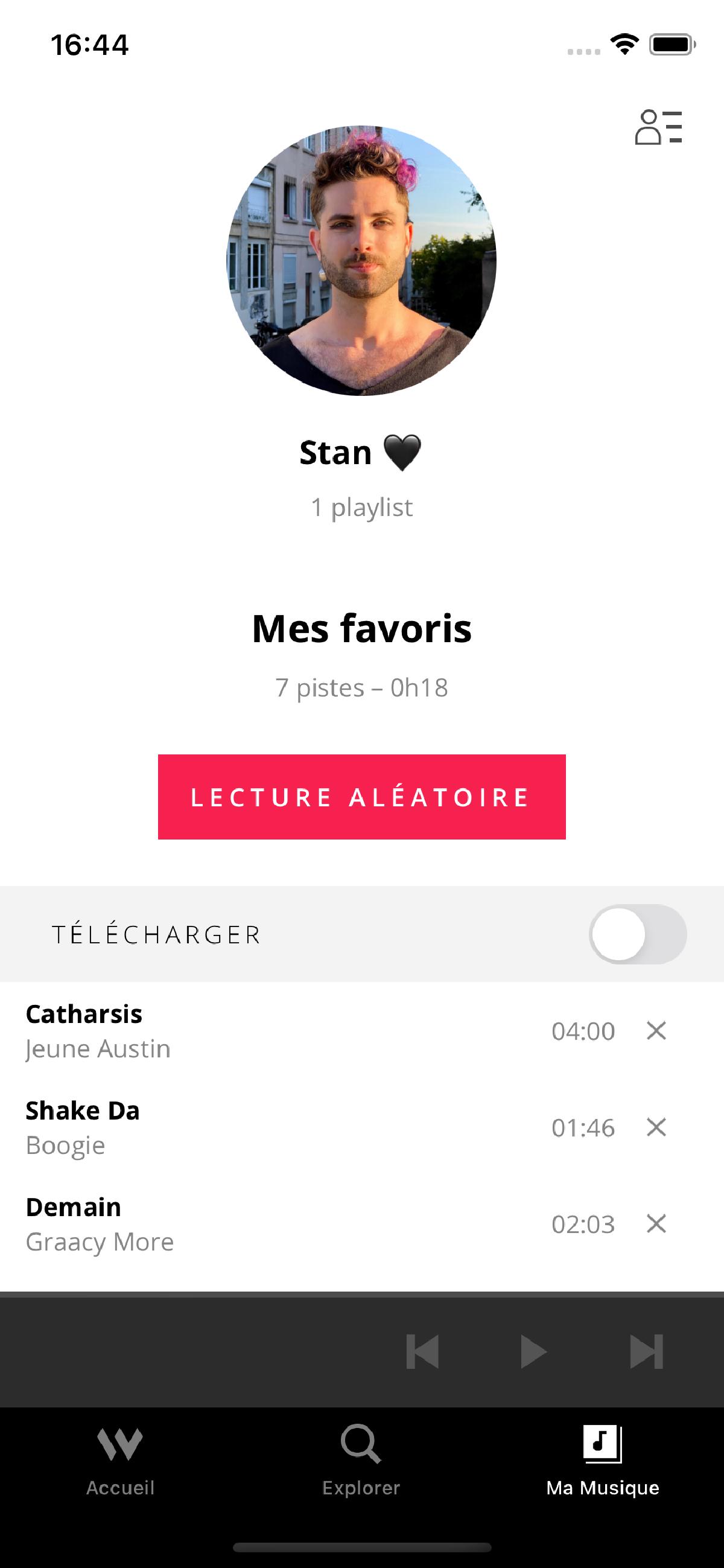
Task: Skip to the previous track
Action: [422, 1352]
